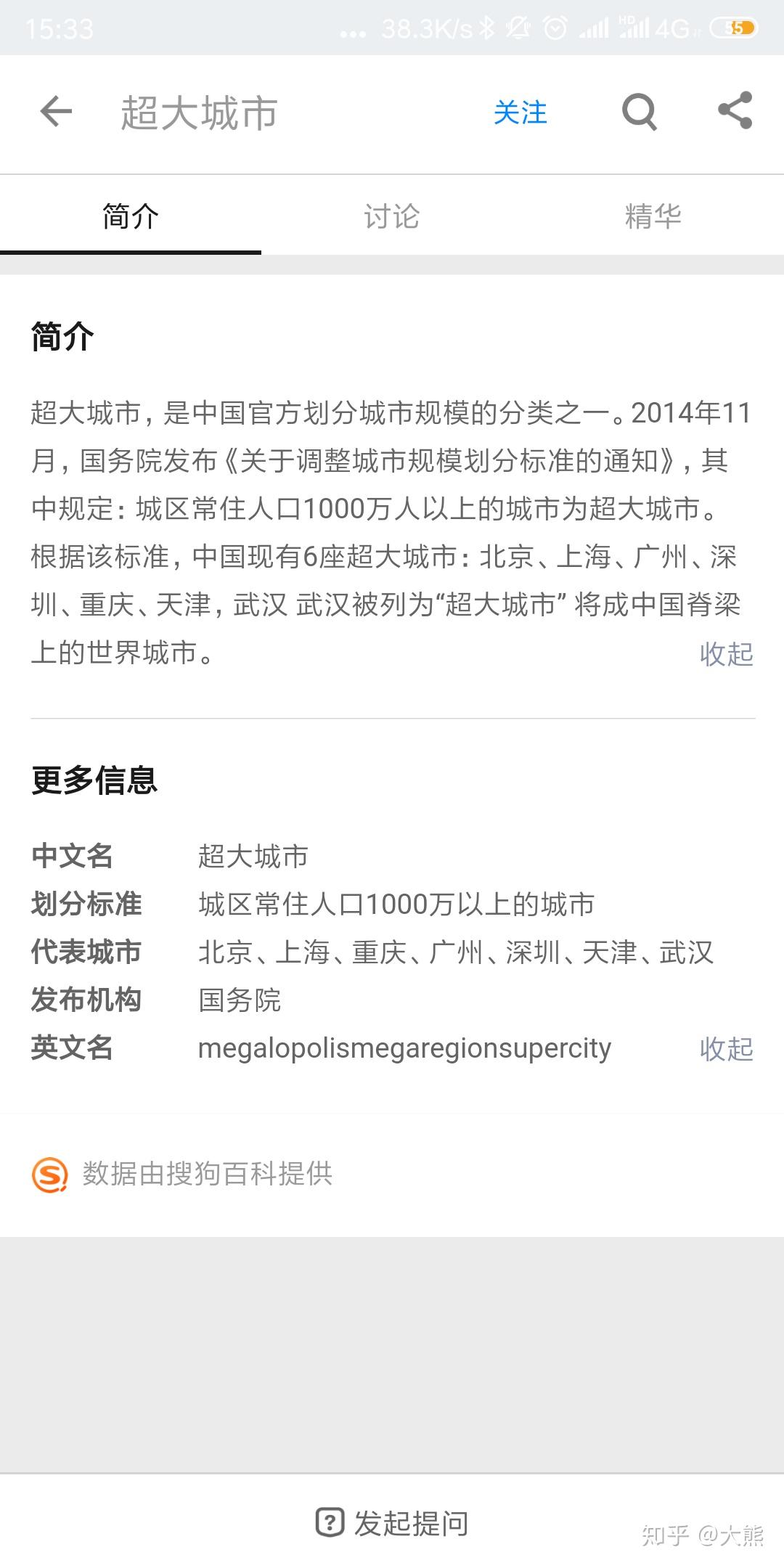The width and height of the screenshot is (784, 1568).
Task: Collapse the 简介 text with 收起
Action: (x=726, y=653)
